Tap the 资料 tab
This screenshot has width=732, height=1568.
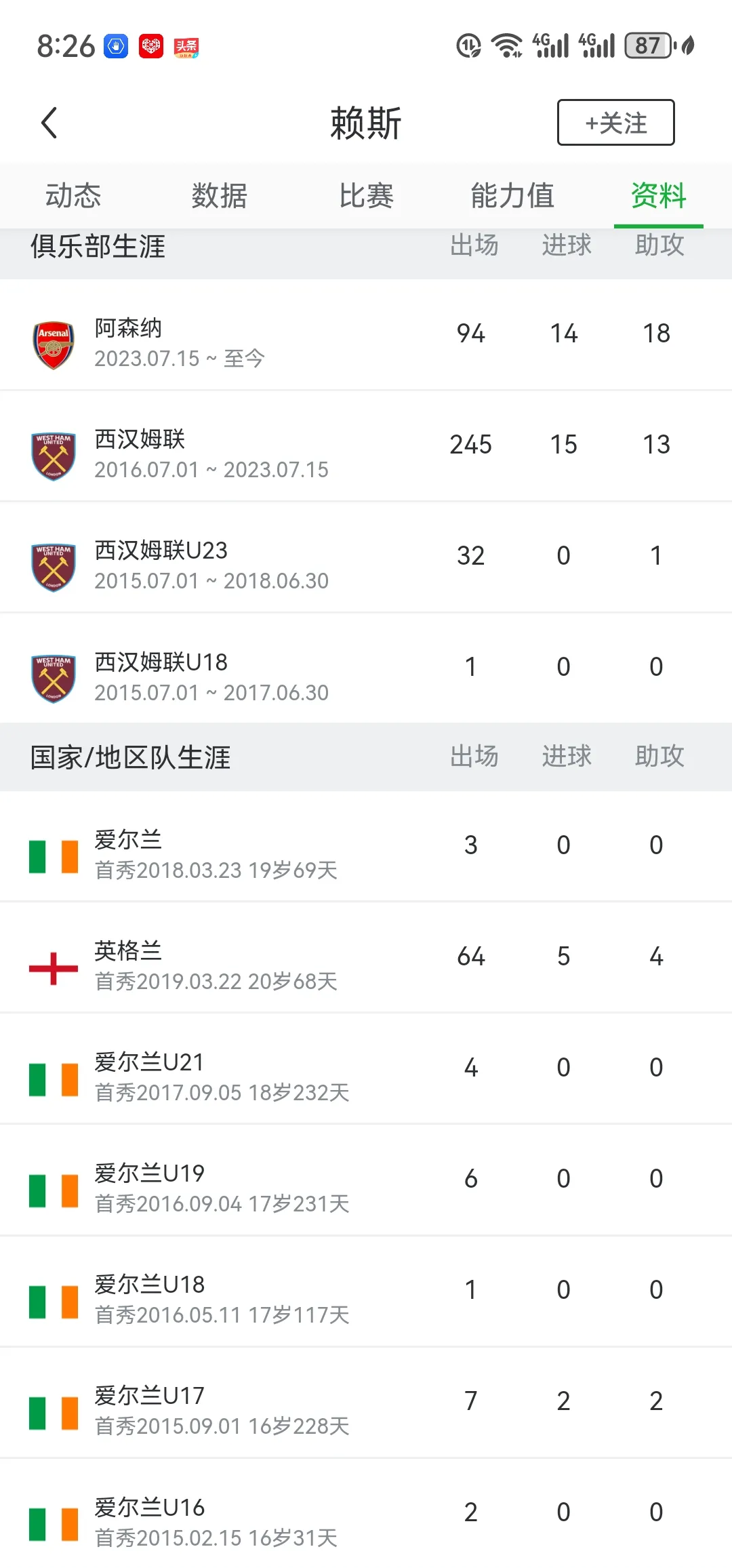pos(658,196)
